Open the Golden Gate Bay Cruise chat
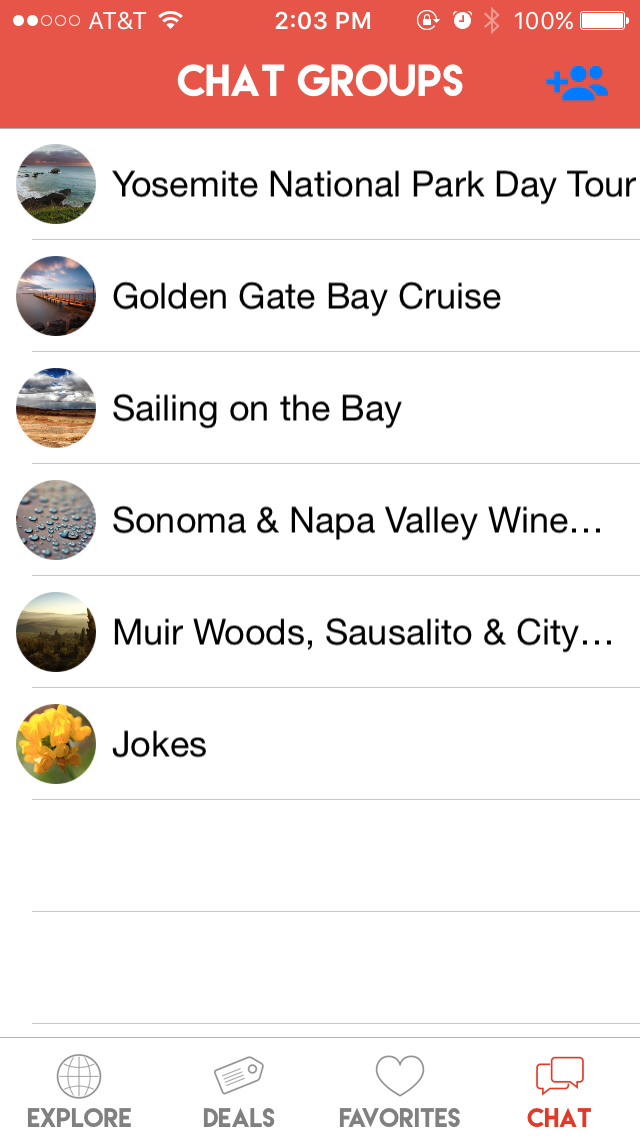 pos(306,297)
